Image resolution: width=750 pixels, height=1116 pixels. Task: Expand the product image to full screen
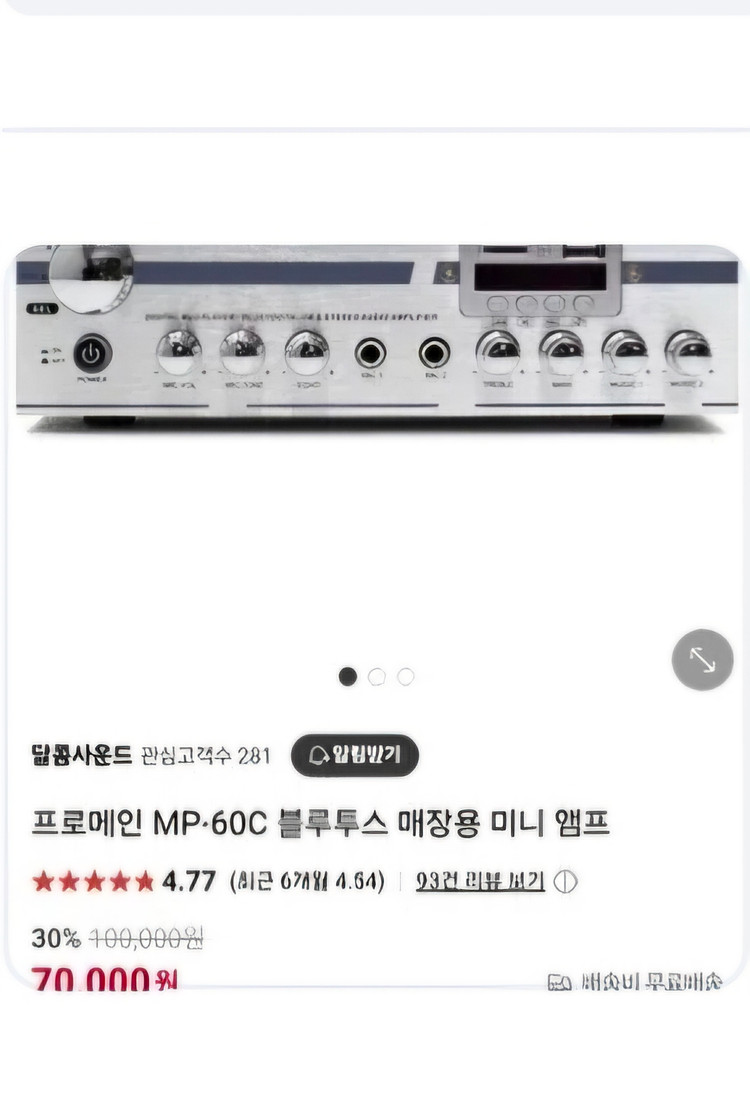point(702,660)
